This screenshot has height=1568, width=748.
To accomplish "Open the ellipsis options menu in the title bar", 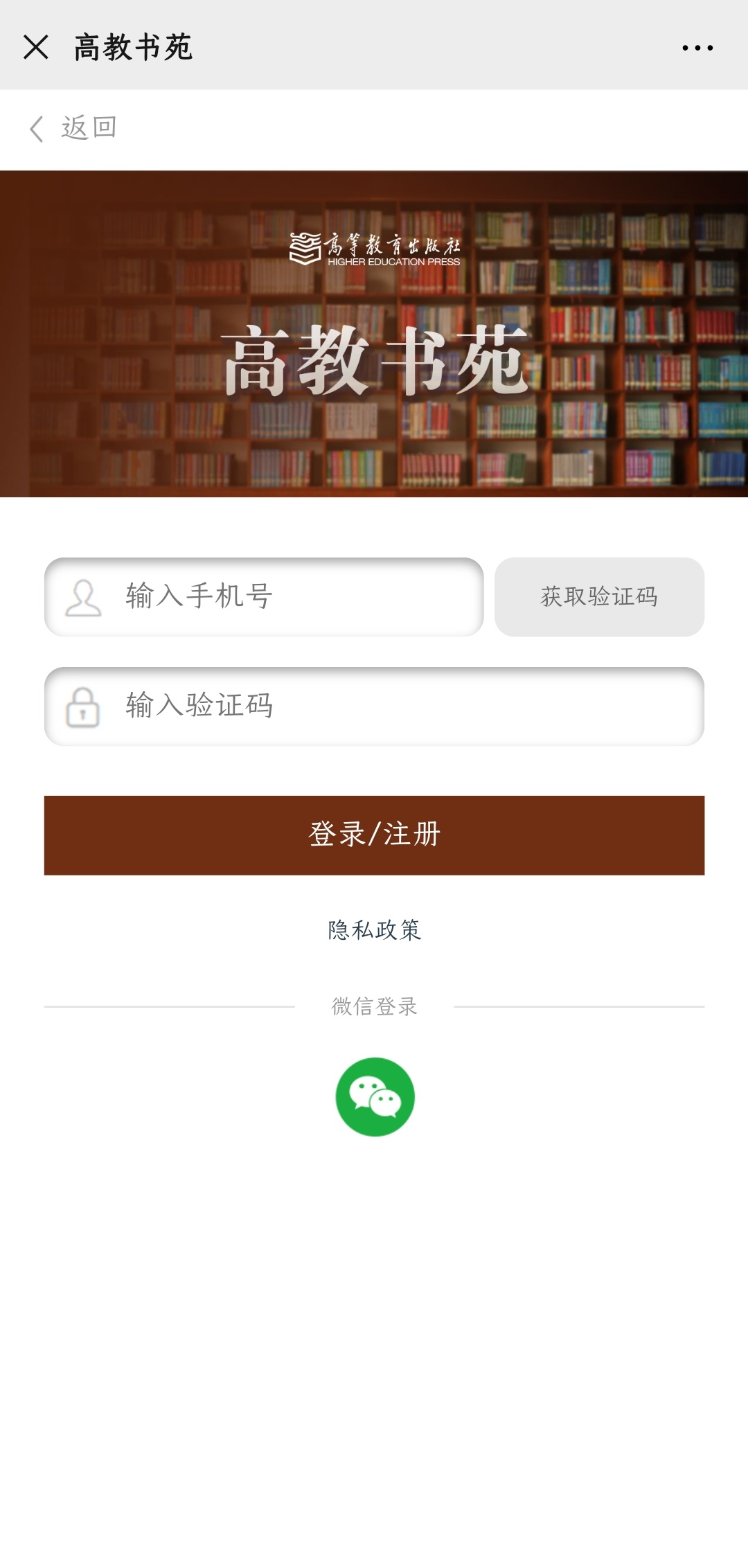I will click(695, 47).
